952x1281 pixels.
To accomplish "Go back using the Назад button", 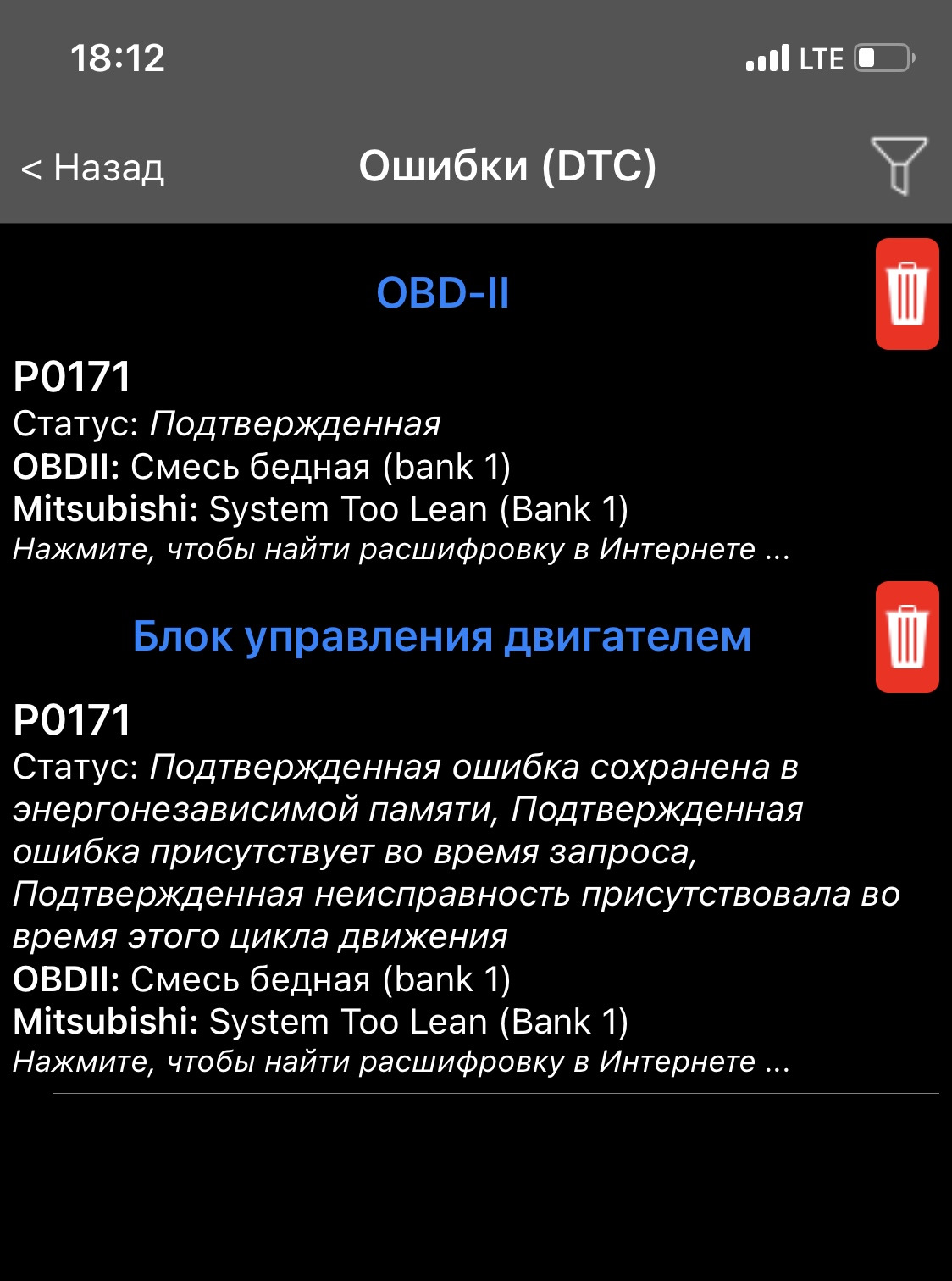I will point(93,168).
